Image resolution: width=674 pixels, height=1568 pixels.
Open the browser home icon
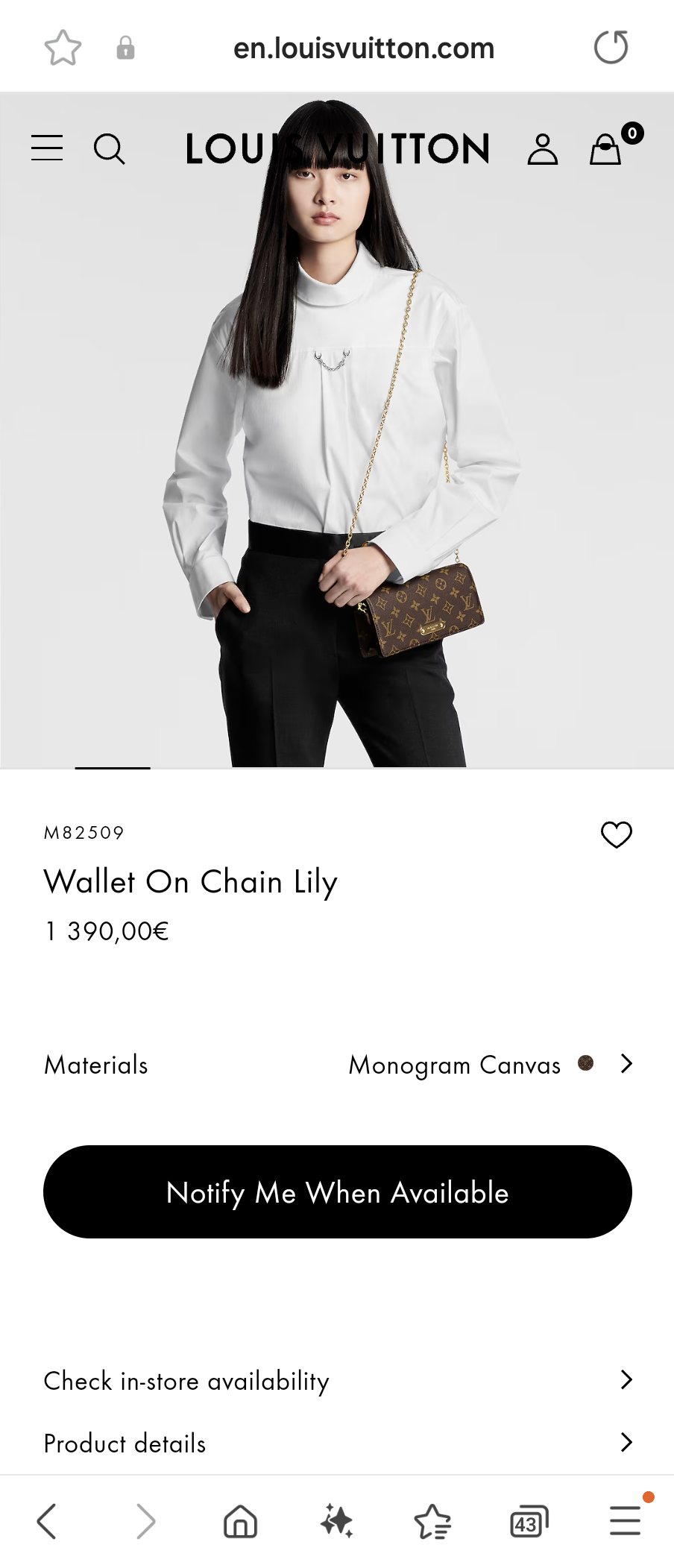239,1521
